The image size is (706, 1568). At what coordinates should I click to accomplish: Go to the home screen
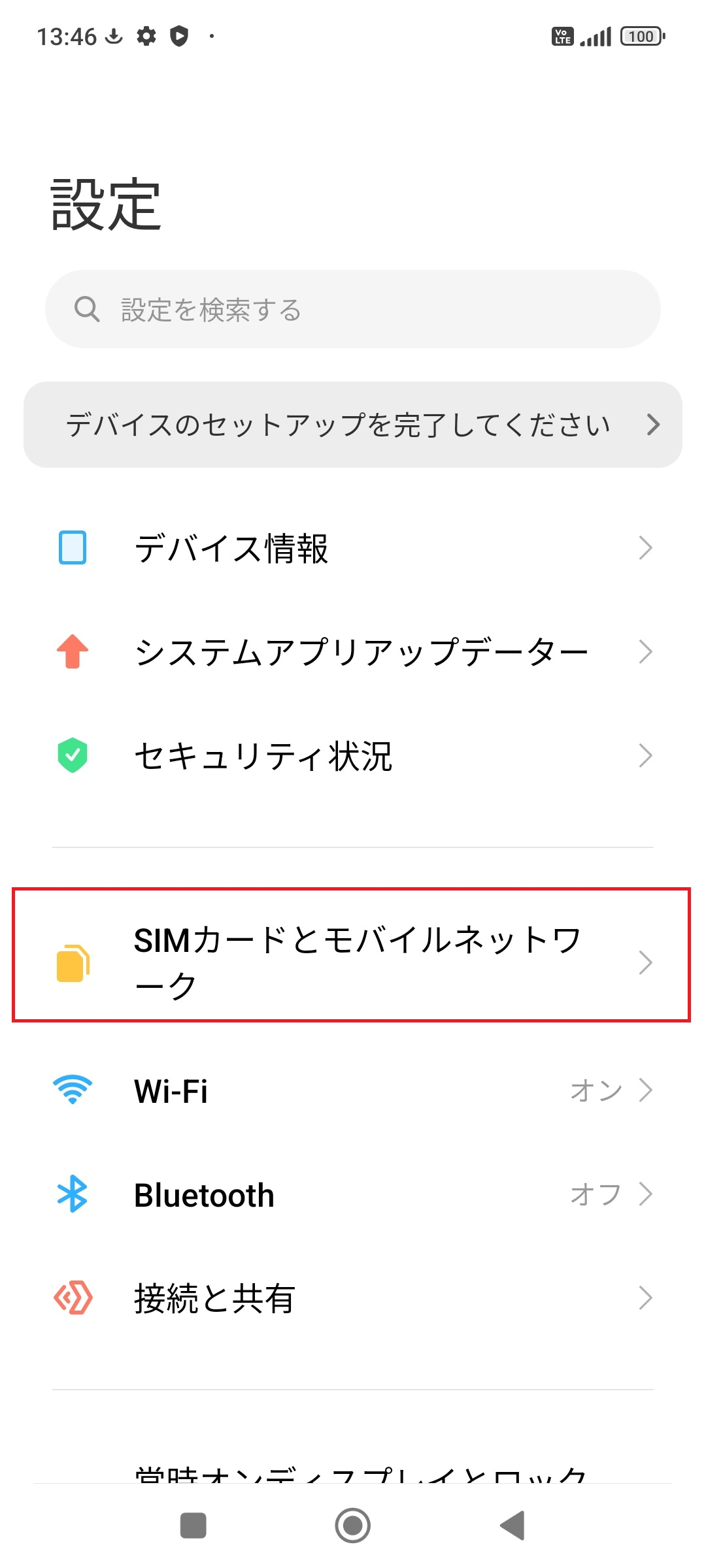tap(353, 1526)
